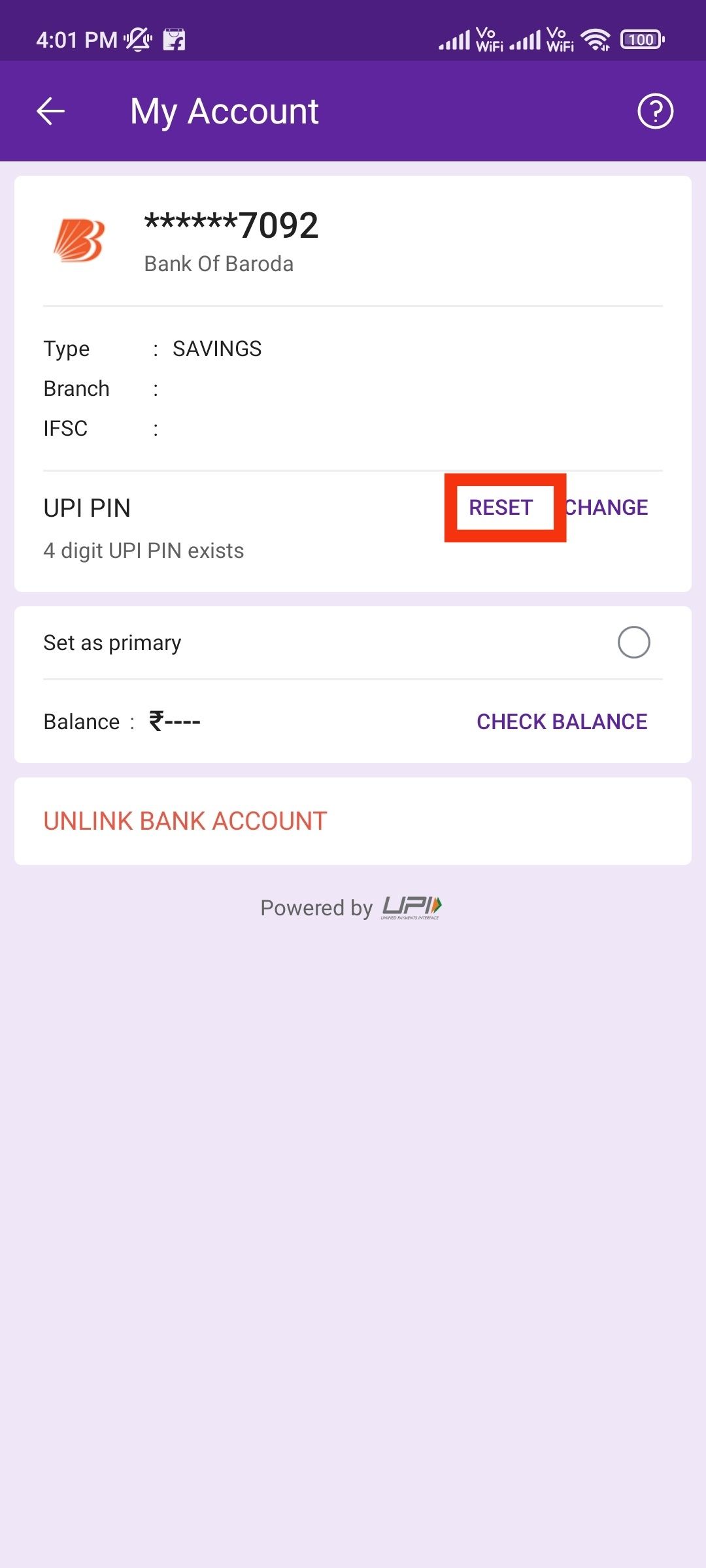Open the help question mark icon
This screenshot has width=706, height=1568.
pos(655,111)
